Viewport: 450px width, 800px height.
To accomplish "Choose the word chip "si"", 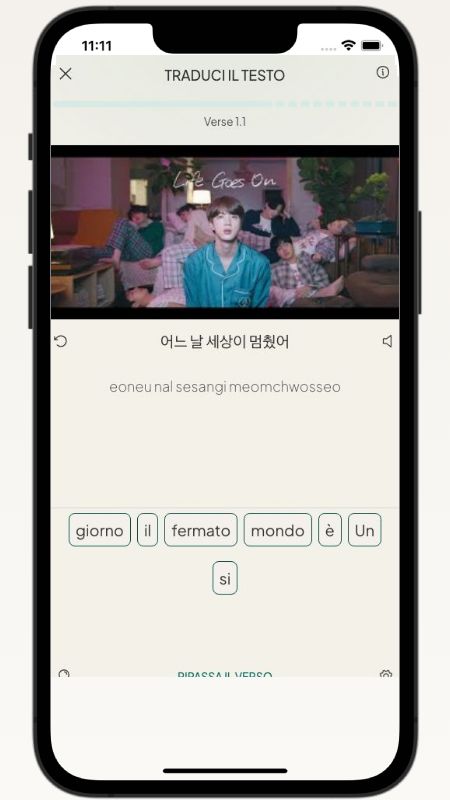I will (x=224, y=578).
